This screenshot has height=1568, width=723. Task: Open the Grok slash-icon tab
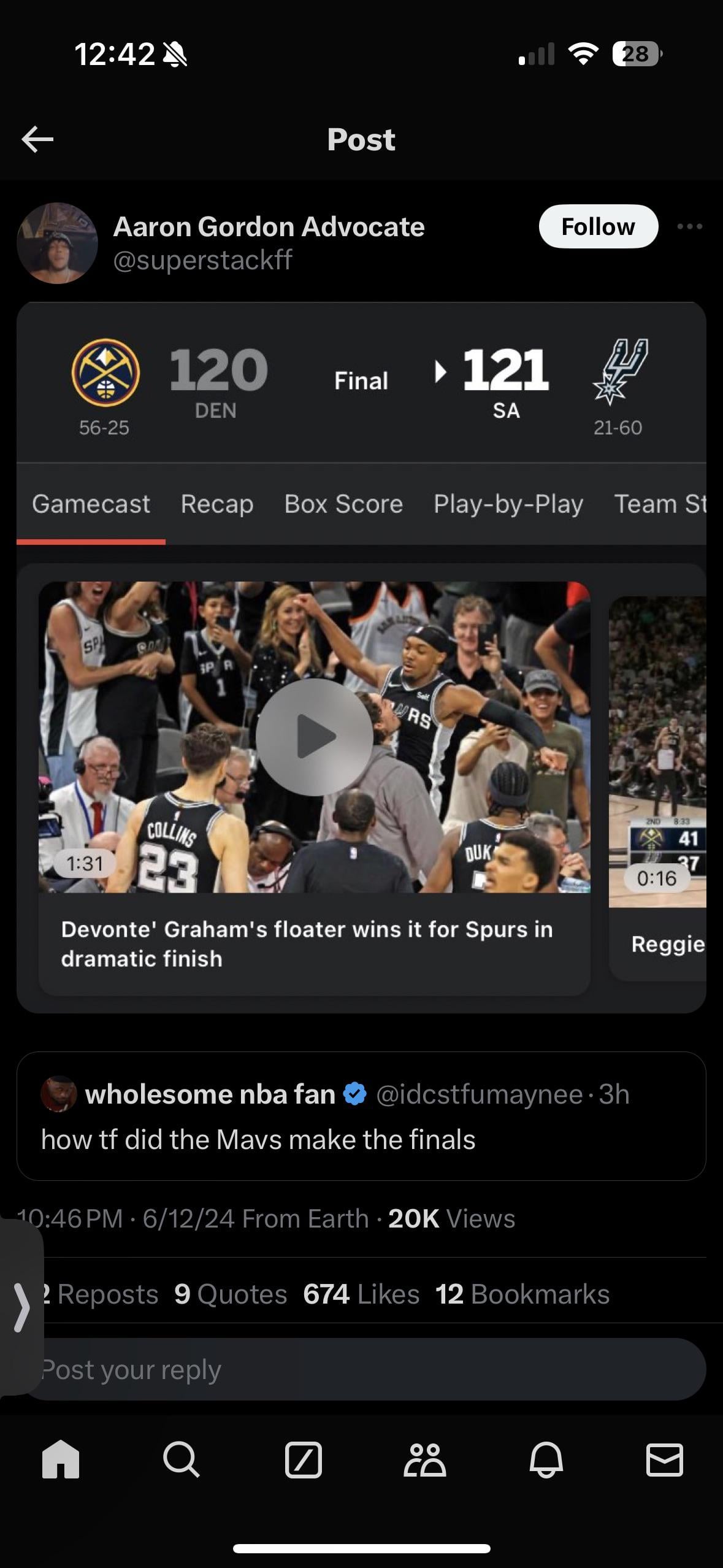coord(303,1459)
